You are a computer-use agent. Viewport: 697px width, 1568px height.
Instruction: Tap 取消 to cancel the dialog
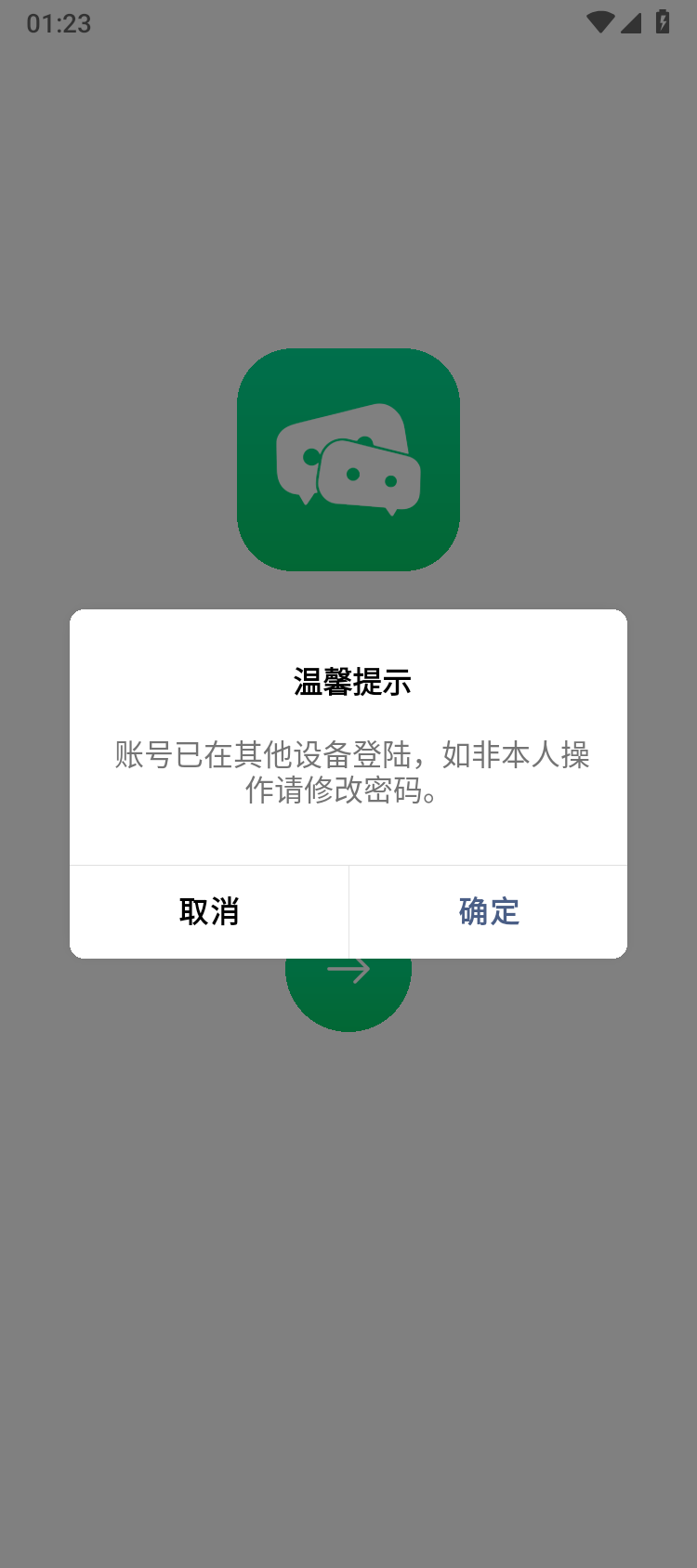(x=209, y=911)
